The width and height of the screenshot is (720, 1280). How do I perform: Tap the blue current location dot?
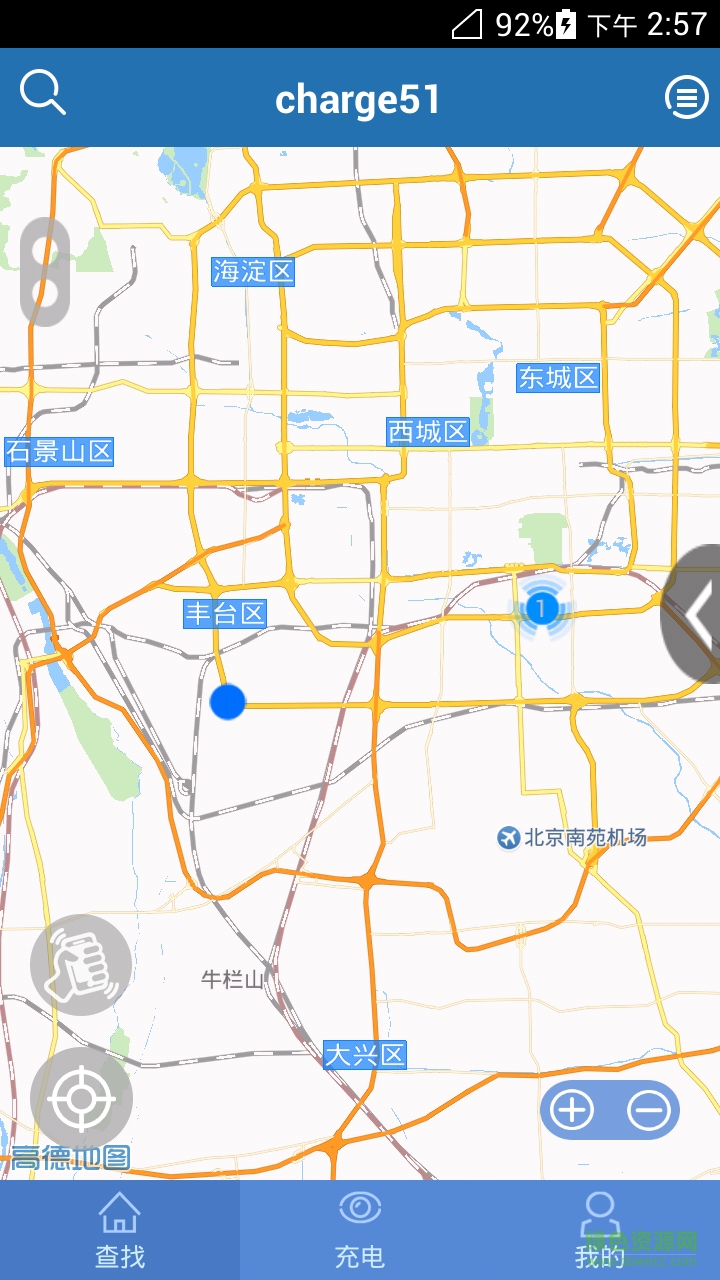click(227, 702)
